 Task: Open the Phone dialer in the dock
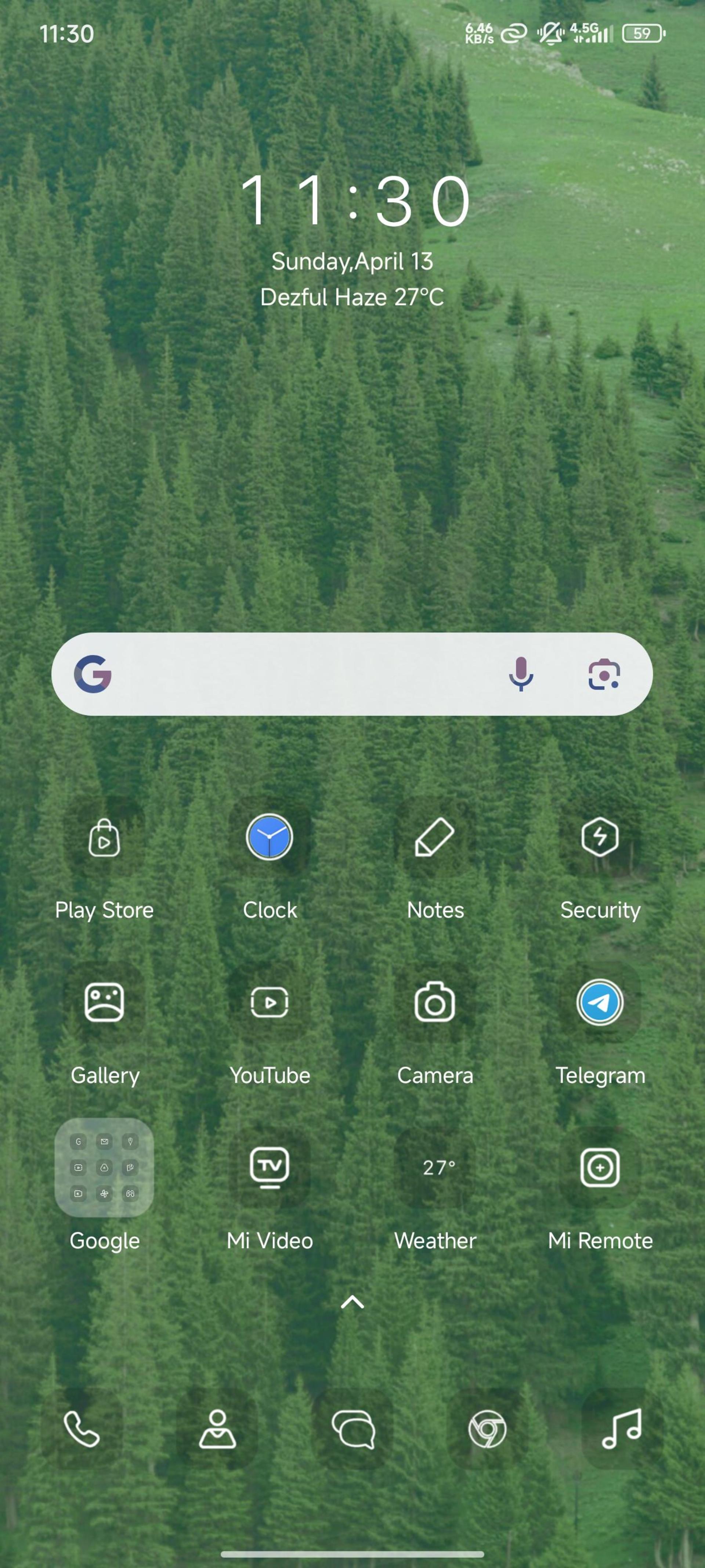[82, 1429]
